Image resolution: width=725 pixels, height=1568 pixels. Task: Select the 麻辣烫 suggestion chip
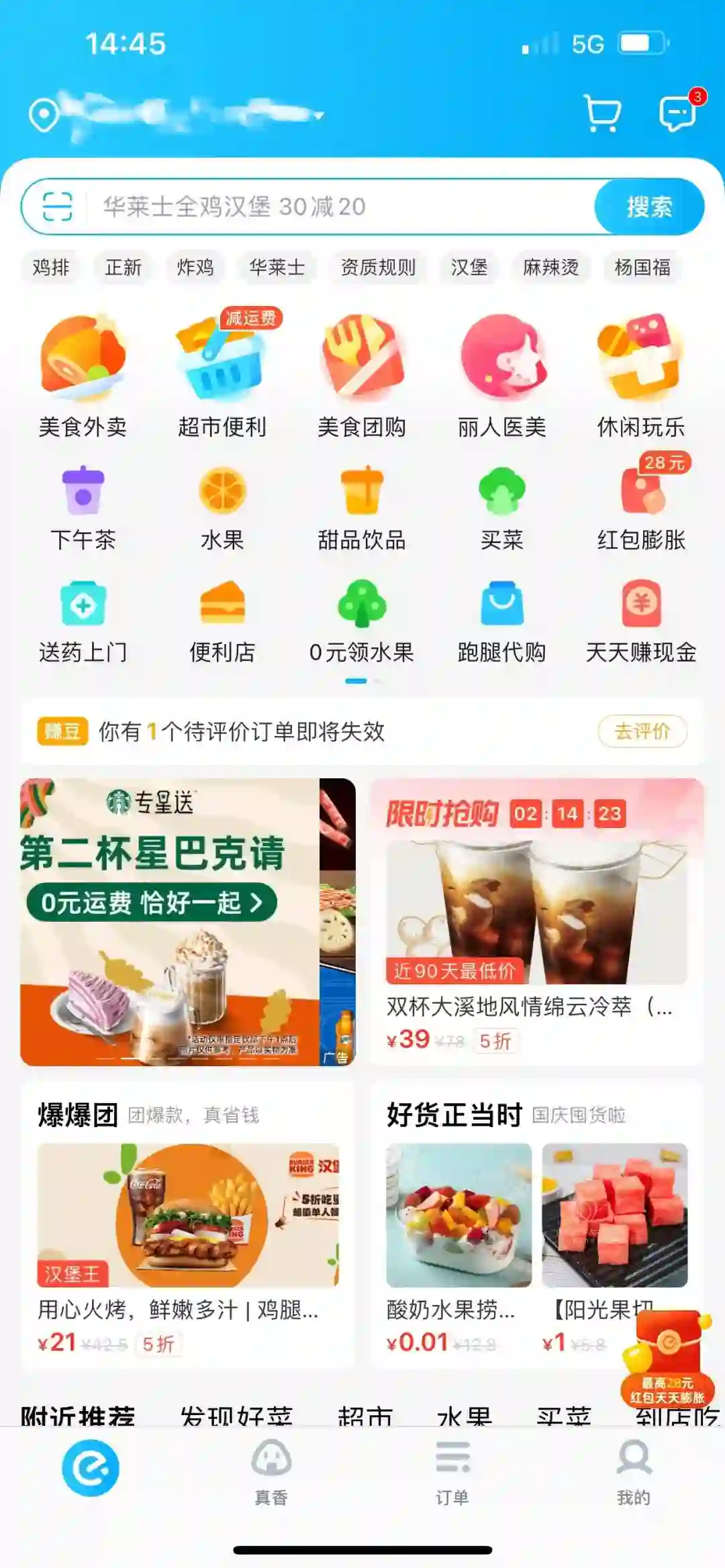pos(550,267)
